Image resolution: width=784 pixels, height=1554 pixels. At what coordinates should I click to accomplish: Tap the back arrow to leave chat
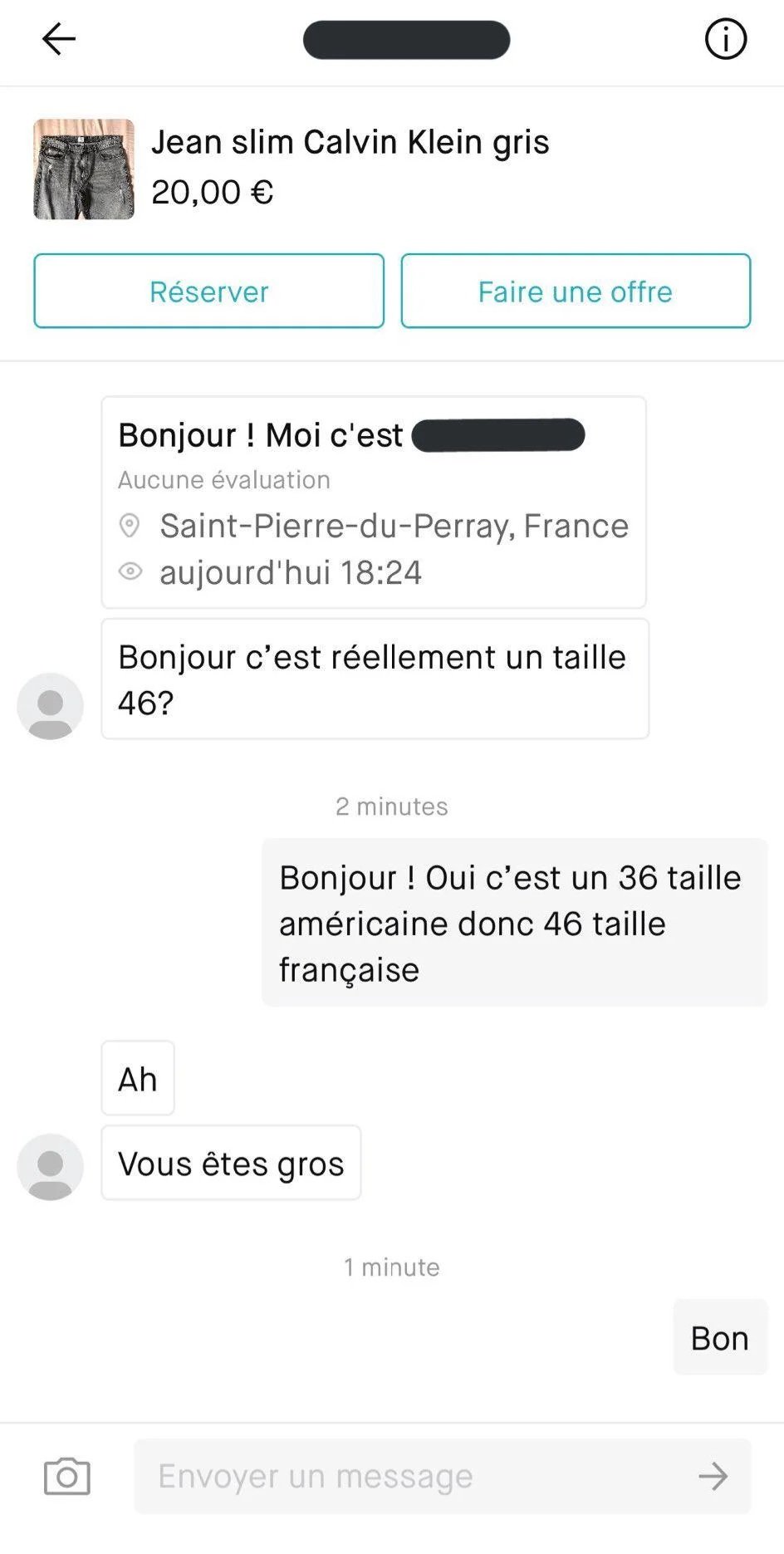[x=58, y=39]
